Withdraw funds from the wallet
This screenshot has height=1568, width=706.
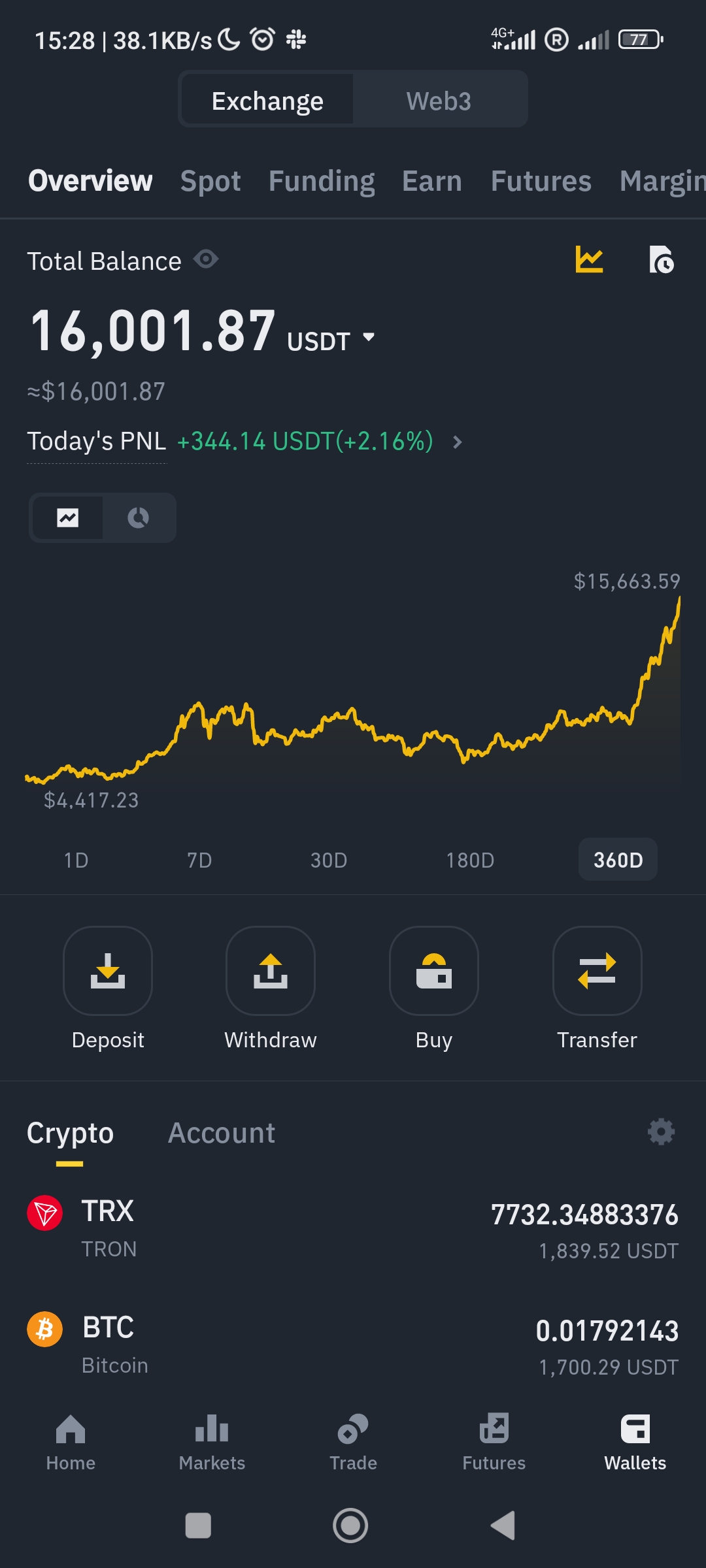[x=271, y=972]
